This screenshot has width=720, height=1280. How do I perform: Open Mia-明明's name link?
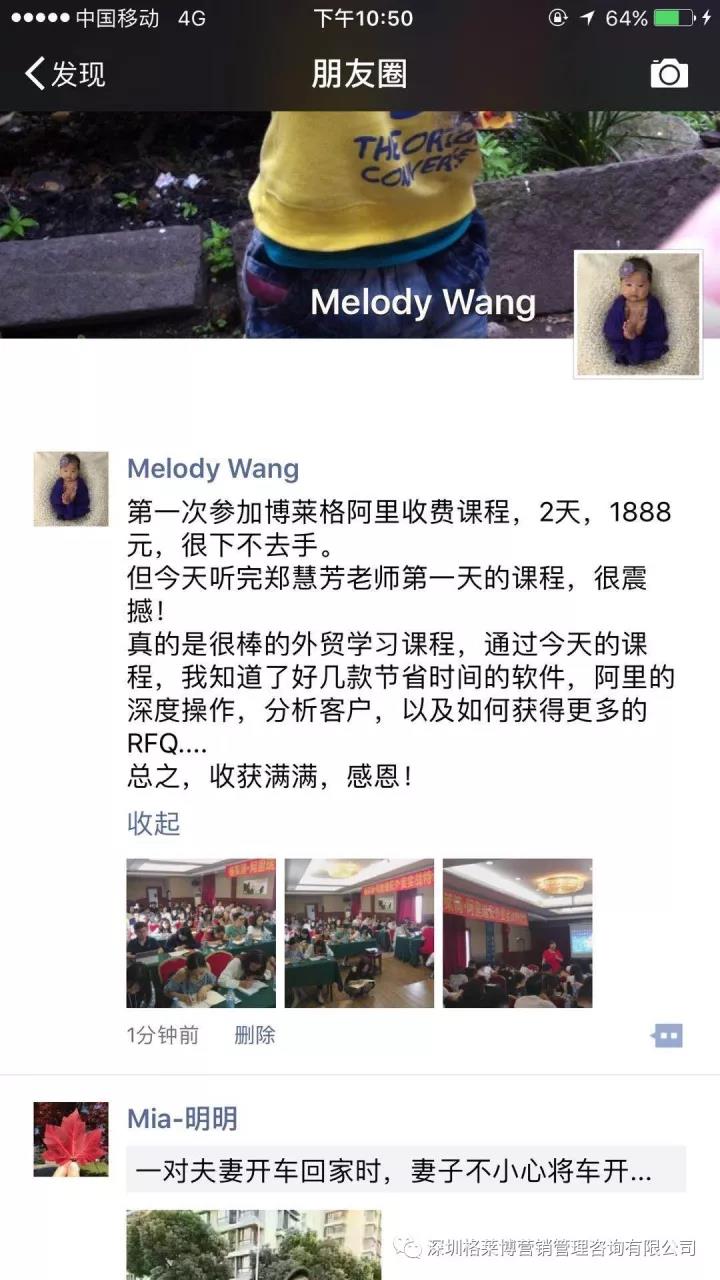pos(182,1118)
